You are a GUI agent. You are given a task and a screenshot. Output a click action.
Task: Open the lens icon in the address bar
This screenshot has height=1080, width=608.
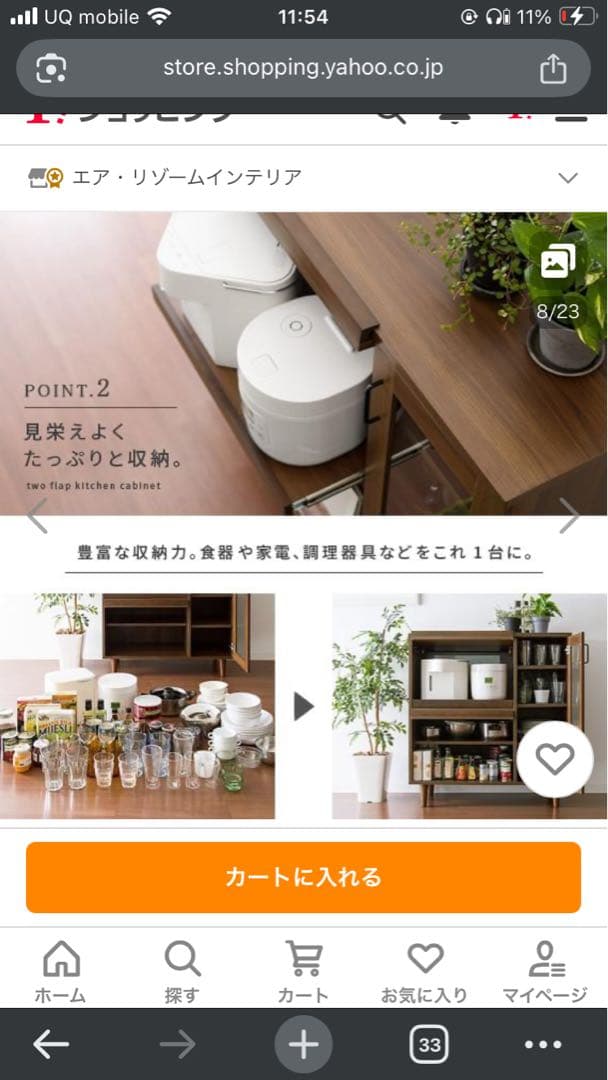51,68
